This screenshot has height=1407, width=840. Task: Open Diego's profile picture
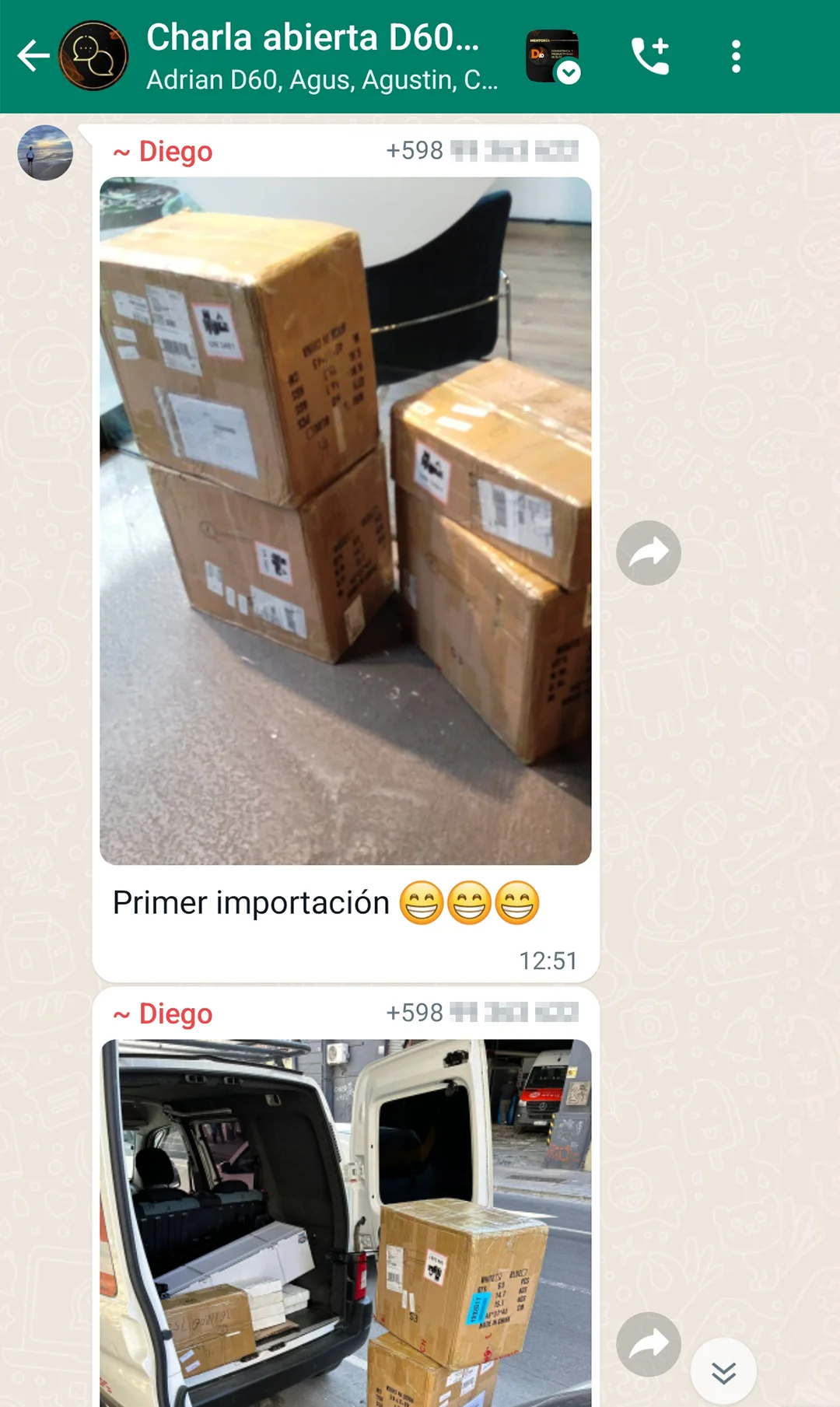coord(45,152)
